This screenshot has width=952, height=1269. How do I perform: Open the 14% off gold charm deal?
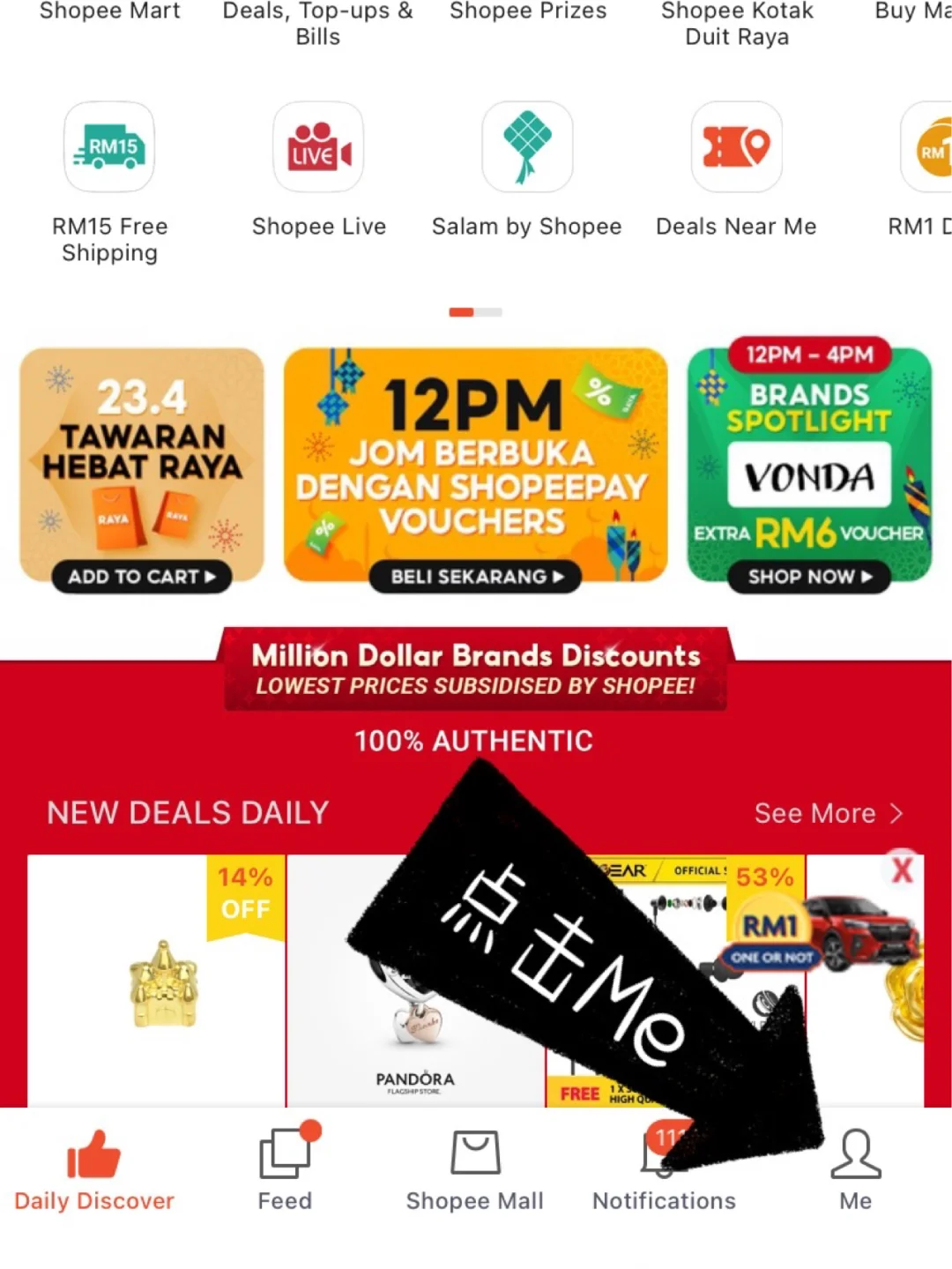click(x=157, y=979)
